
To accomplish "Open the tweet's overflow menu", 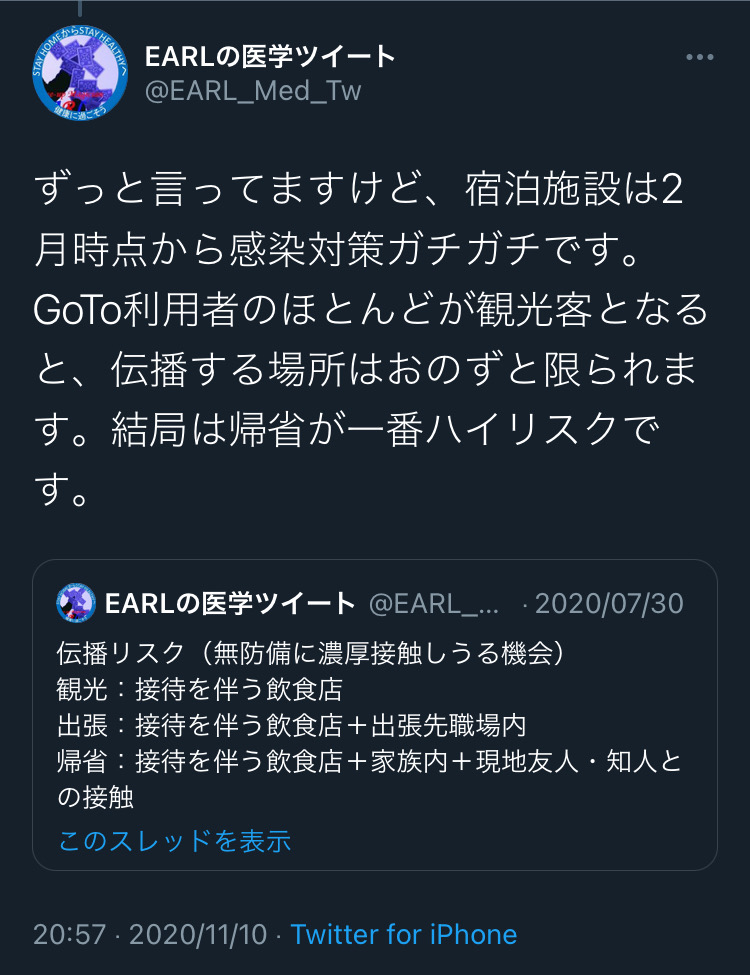I will (x=699, y=57).
